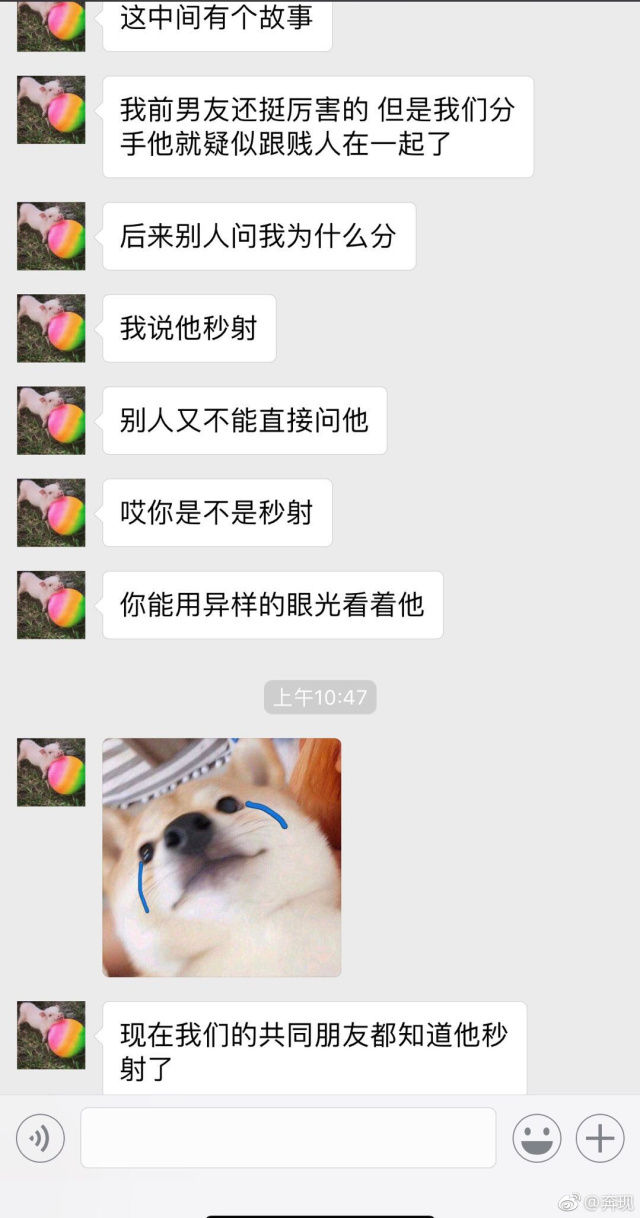
Task: View the crying Shiba dog sticker
Action: click(x=221, y=857)
